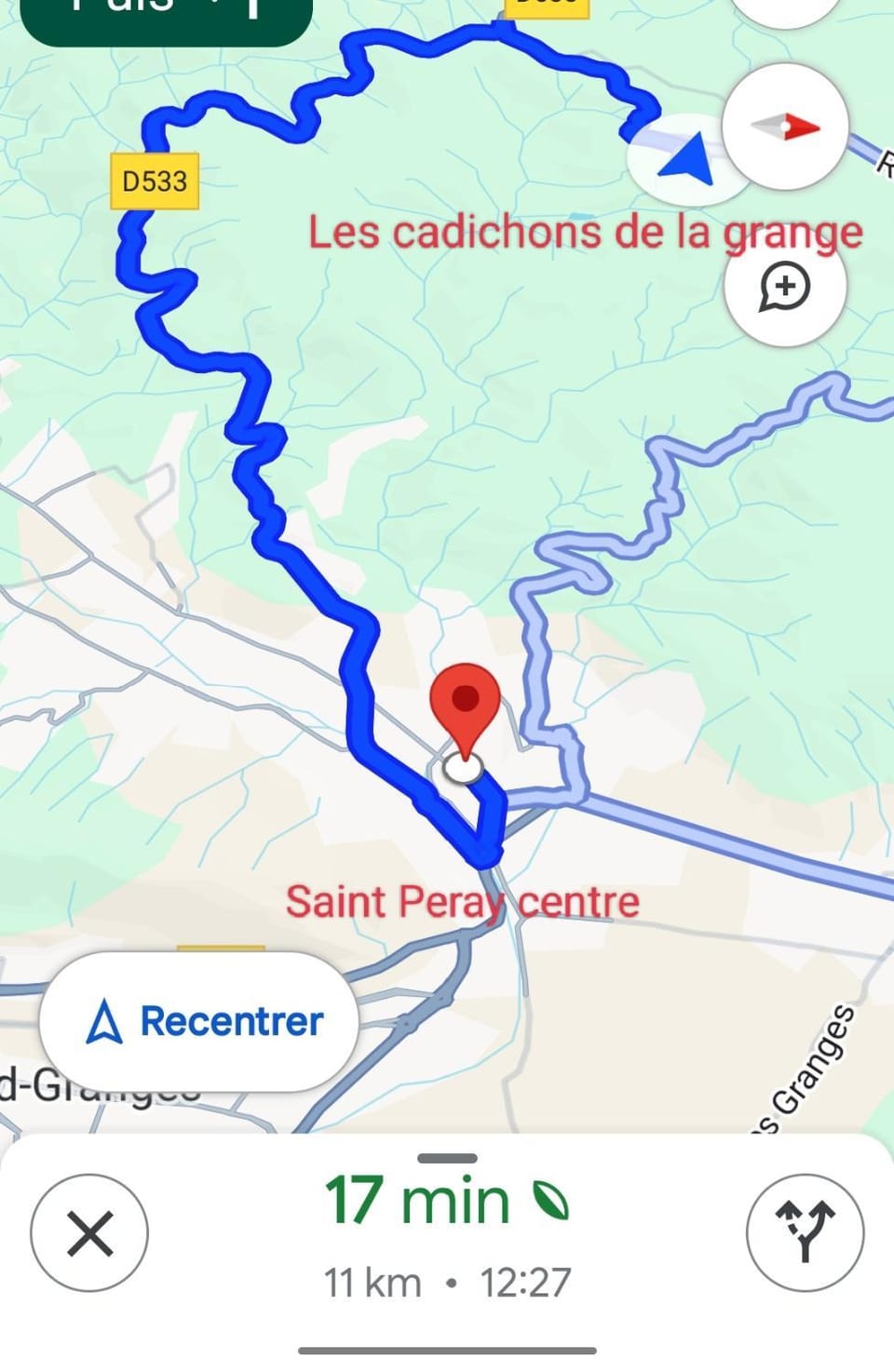Tap the Recentrer arrow icon
This screenshot has height=1372, width=894.
click(105, 1021)
